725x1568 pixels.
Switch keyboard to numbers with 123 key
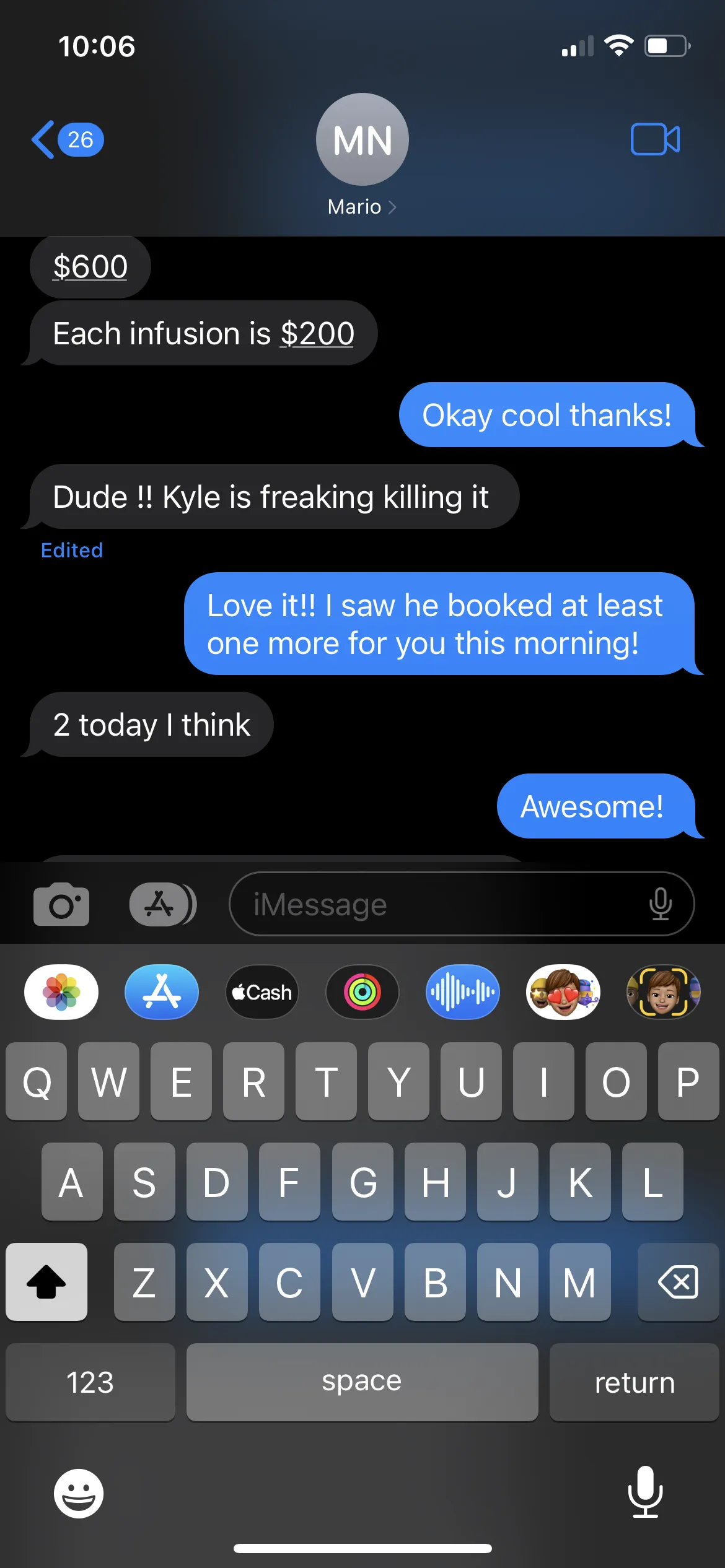(x=90, y=1382)
